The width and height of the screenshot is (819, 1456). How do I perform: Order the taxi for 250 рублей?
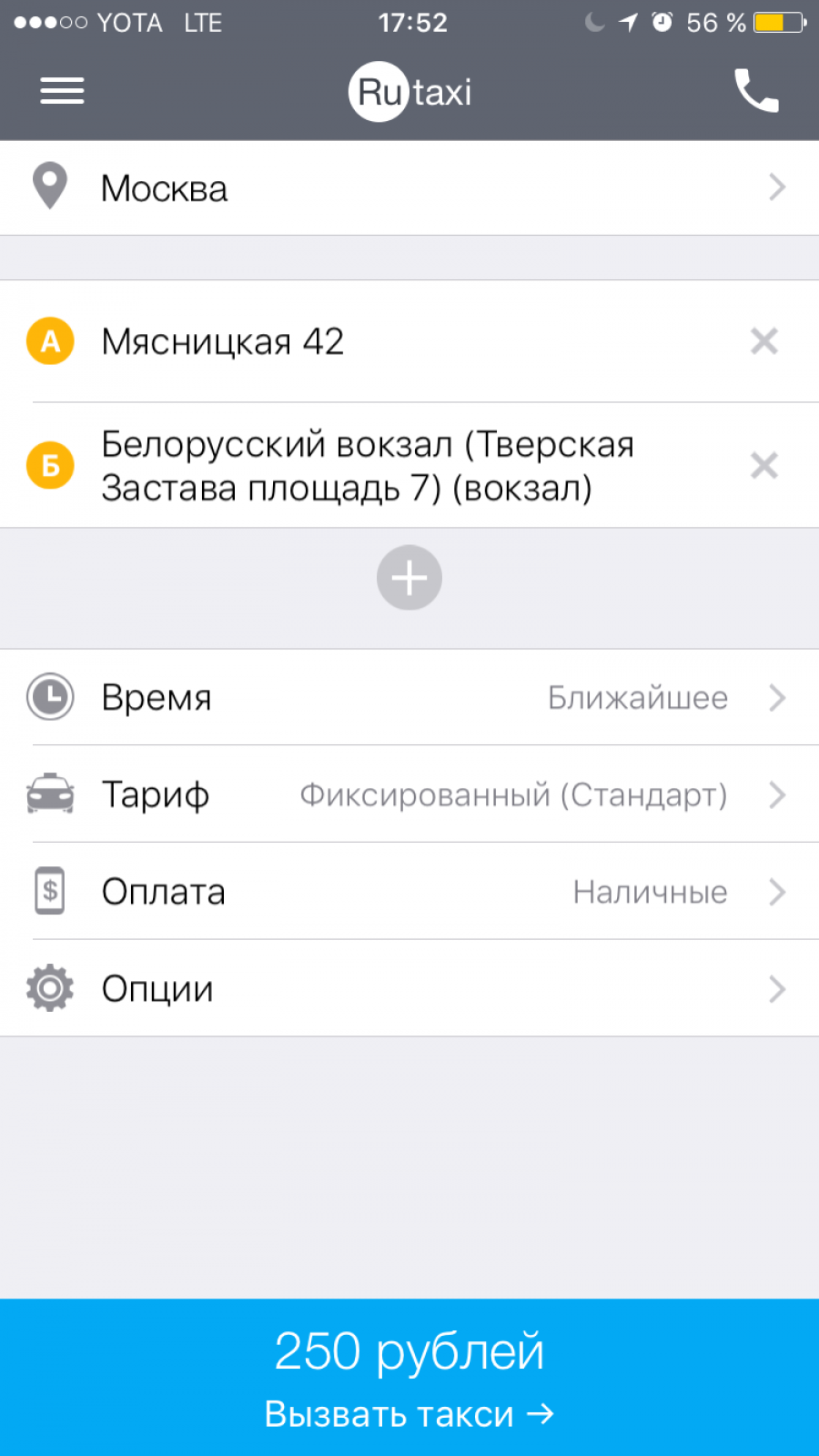(409, 1378)
